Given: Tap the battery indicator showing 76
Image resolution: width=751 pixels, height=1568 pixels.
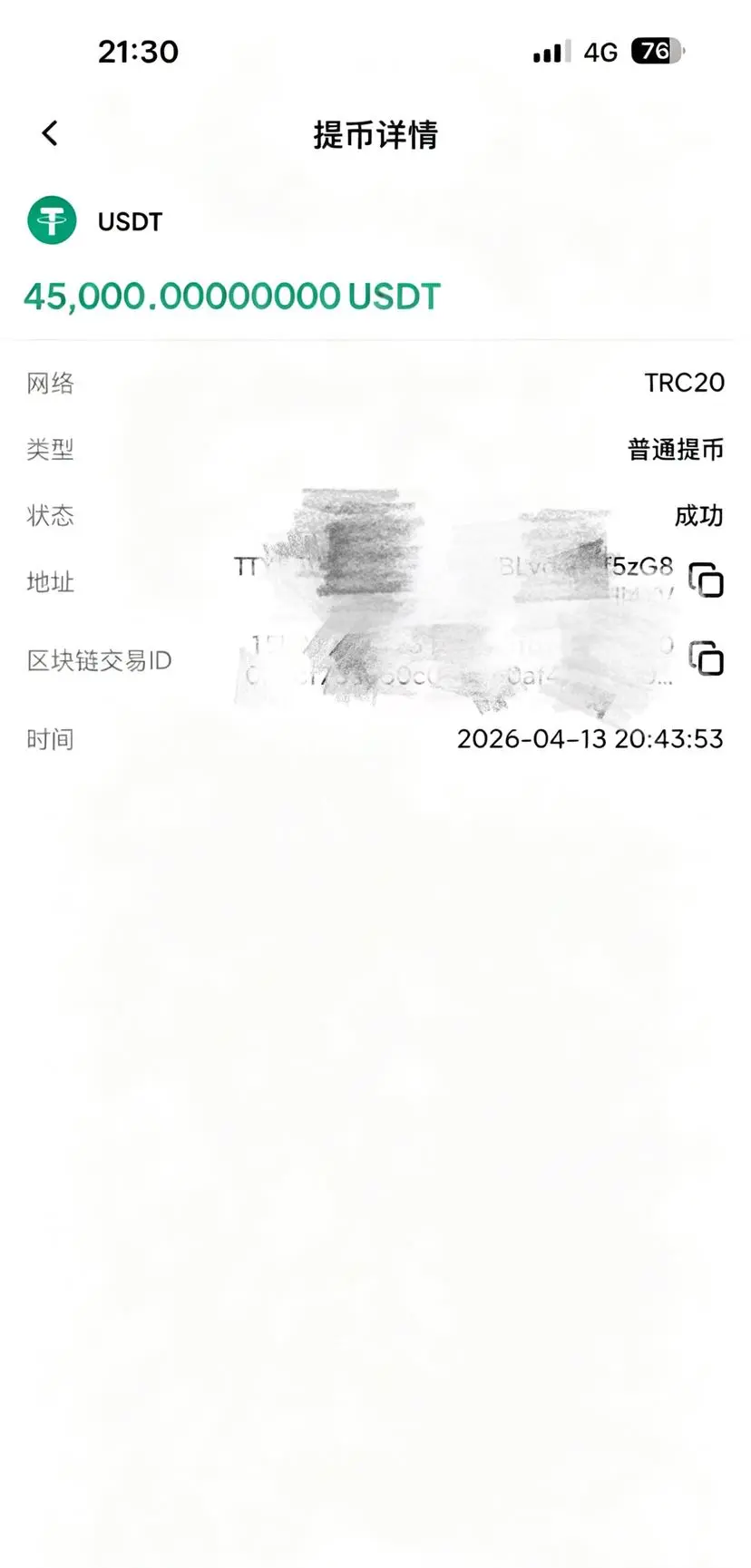Looking at the screenshot, I should point(658,52).
